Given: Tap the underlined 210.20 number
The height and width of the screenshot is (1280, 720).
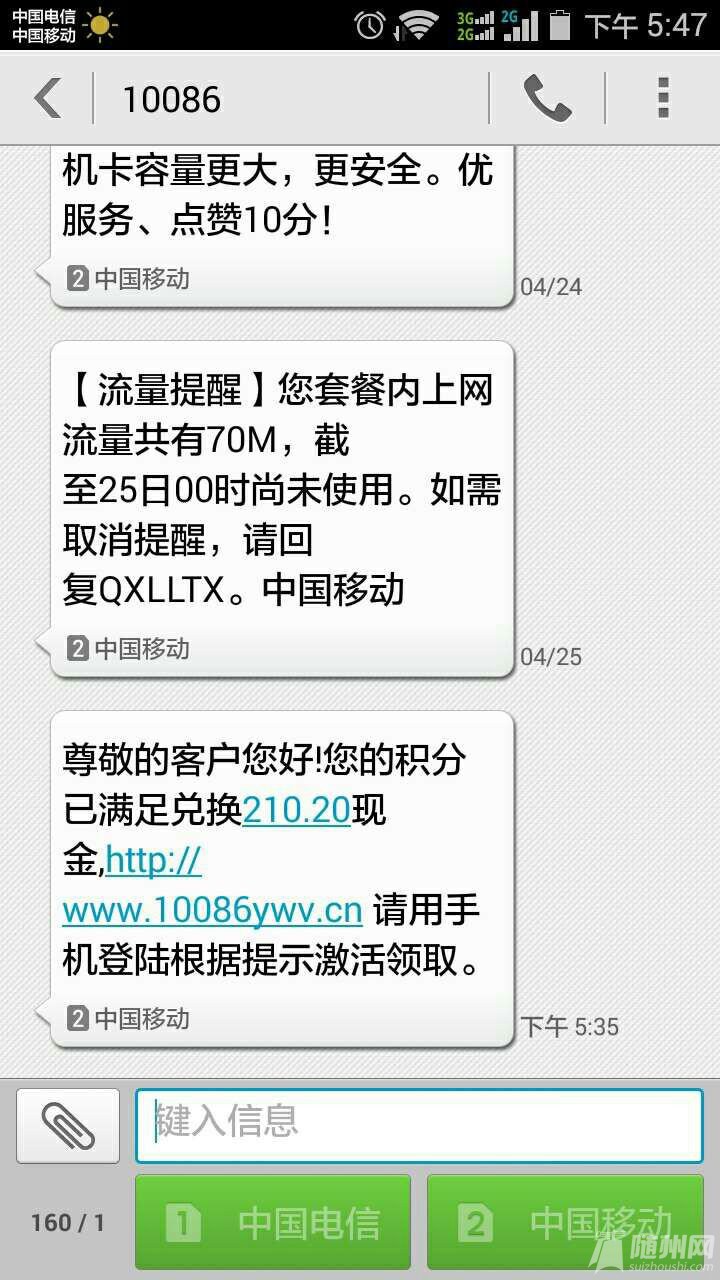Looking at the screenshot, I should pos(296,811).
